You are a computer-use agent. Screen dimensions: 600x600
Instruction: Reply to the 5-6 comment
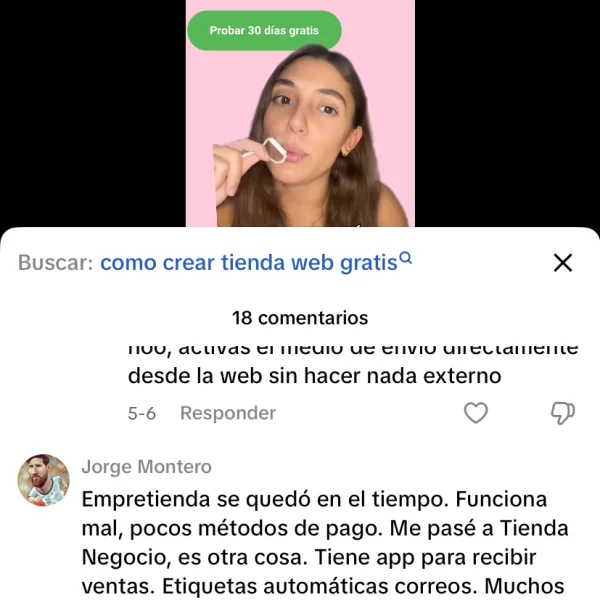pos(228,413)
